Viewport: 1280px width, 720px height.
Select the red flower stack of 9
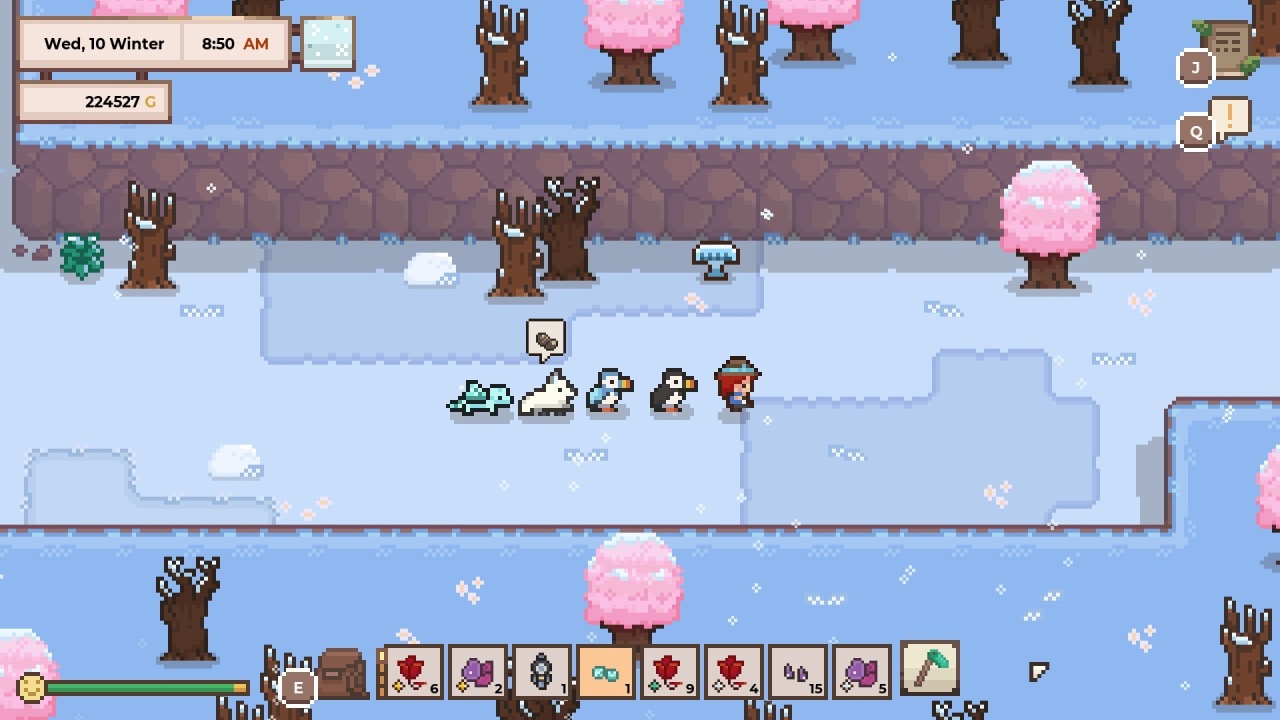coord(669,672)
